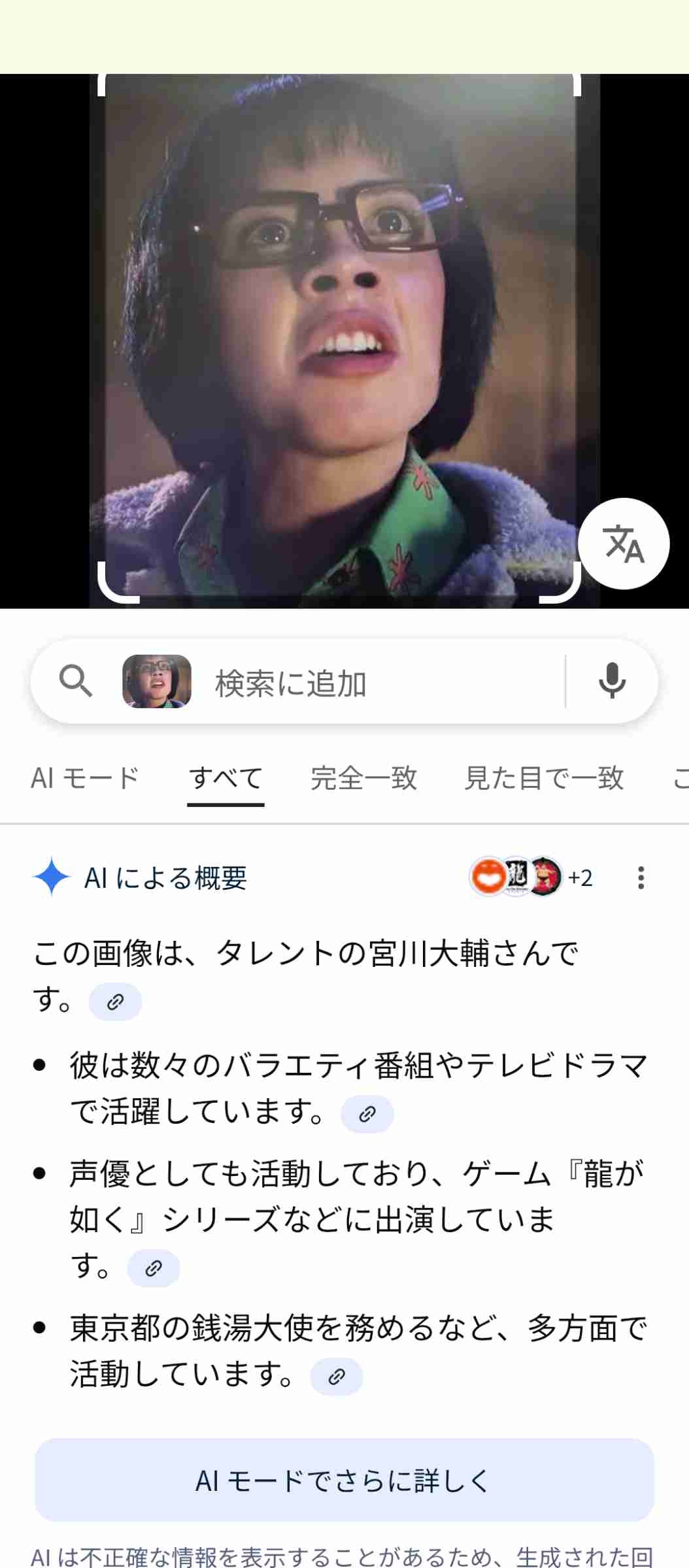The image size is (689, 1568).
Task: Open source link after 宮川大輔さんです
Action: (x=115, y=1002)
